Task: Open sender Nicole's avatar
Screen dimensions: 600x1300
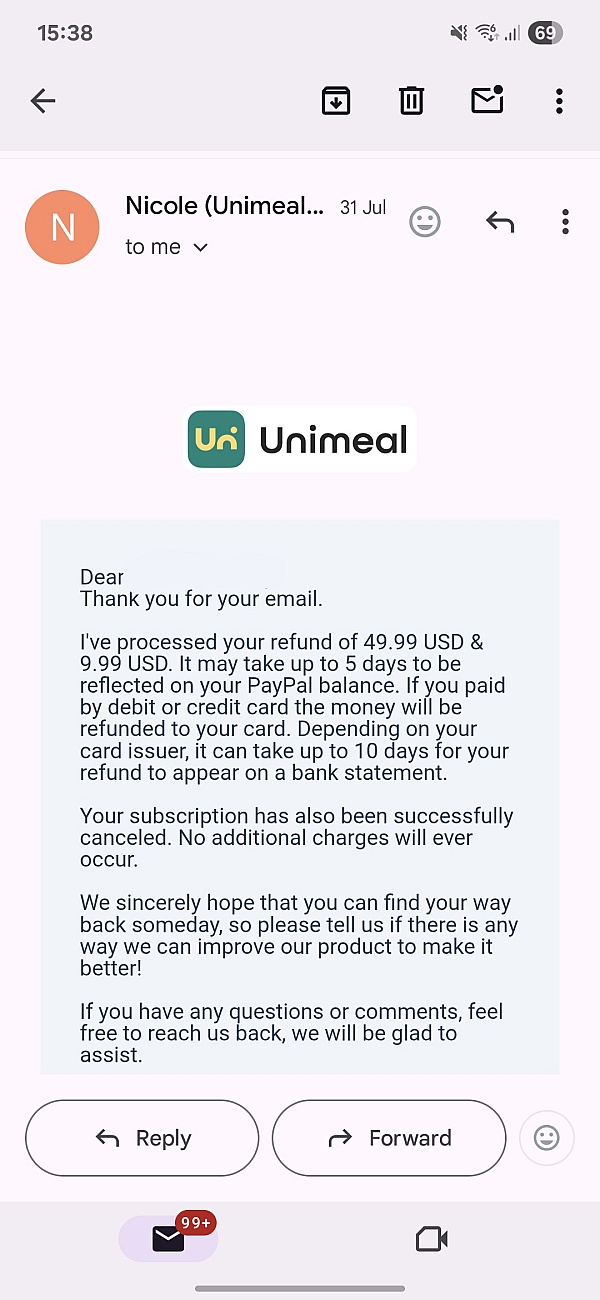Action: point(62,227)
